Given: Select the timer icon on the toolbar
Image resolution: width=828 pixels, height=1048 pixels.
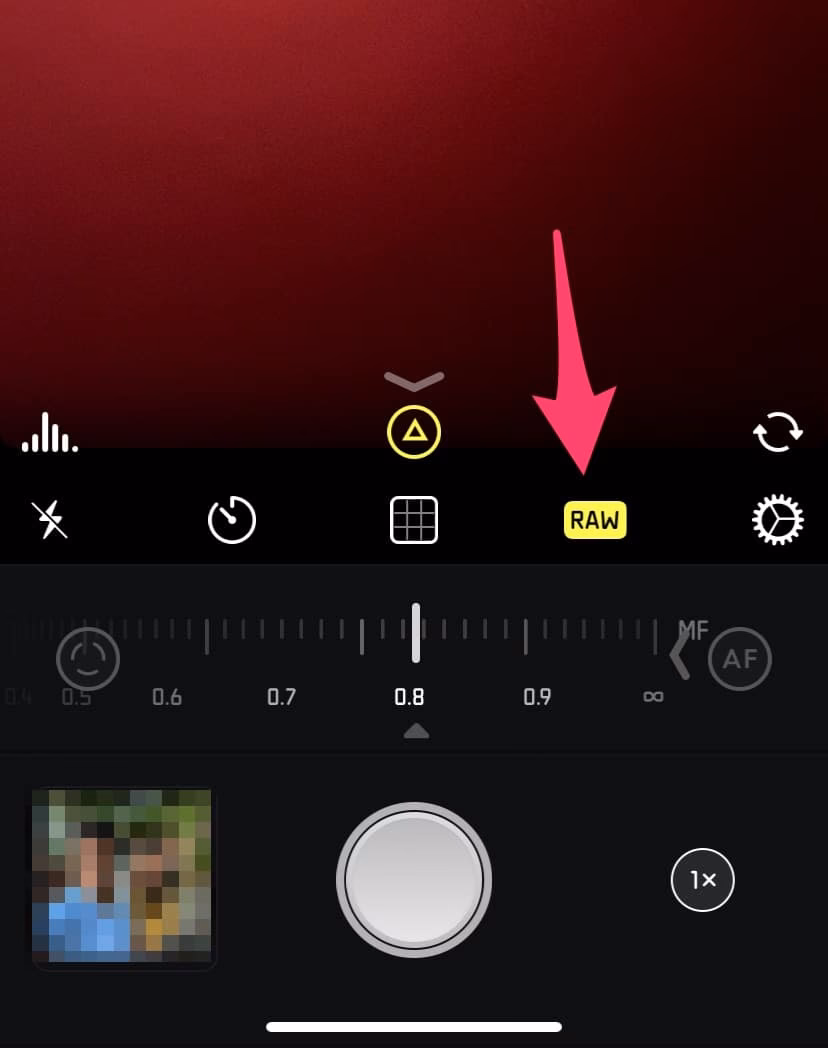Looking at the screenshot, I should pos(232,519).
